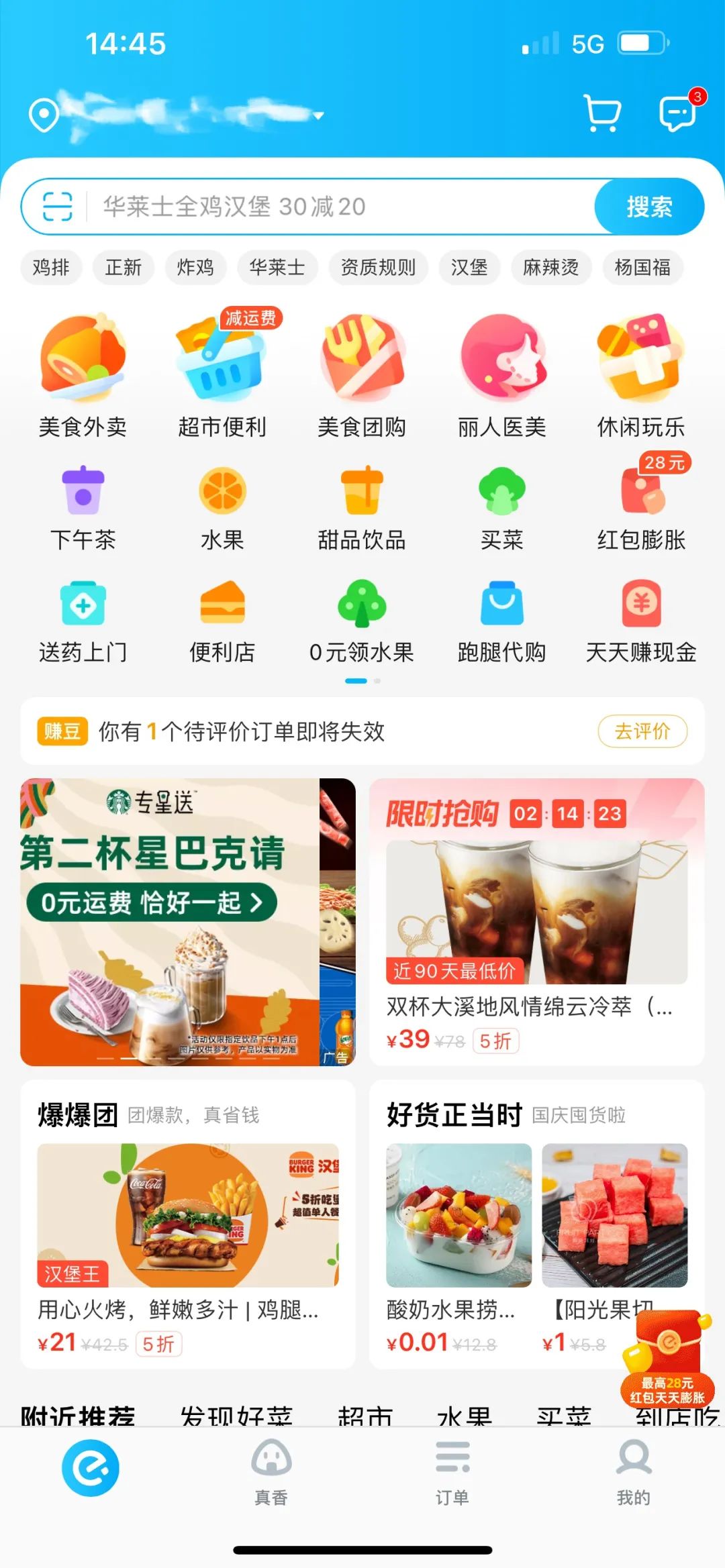The image size is (725, 1568).
Task: Open the 酸奶水果捞 product for ¥0.01
Action: point(458,1241)
